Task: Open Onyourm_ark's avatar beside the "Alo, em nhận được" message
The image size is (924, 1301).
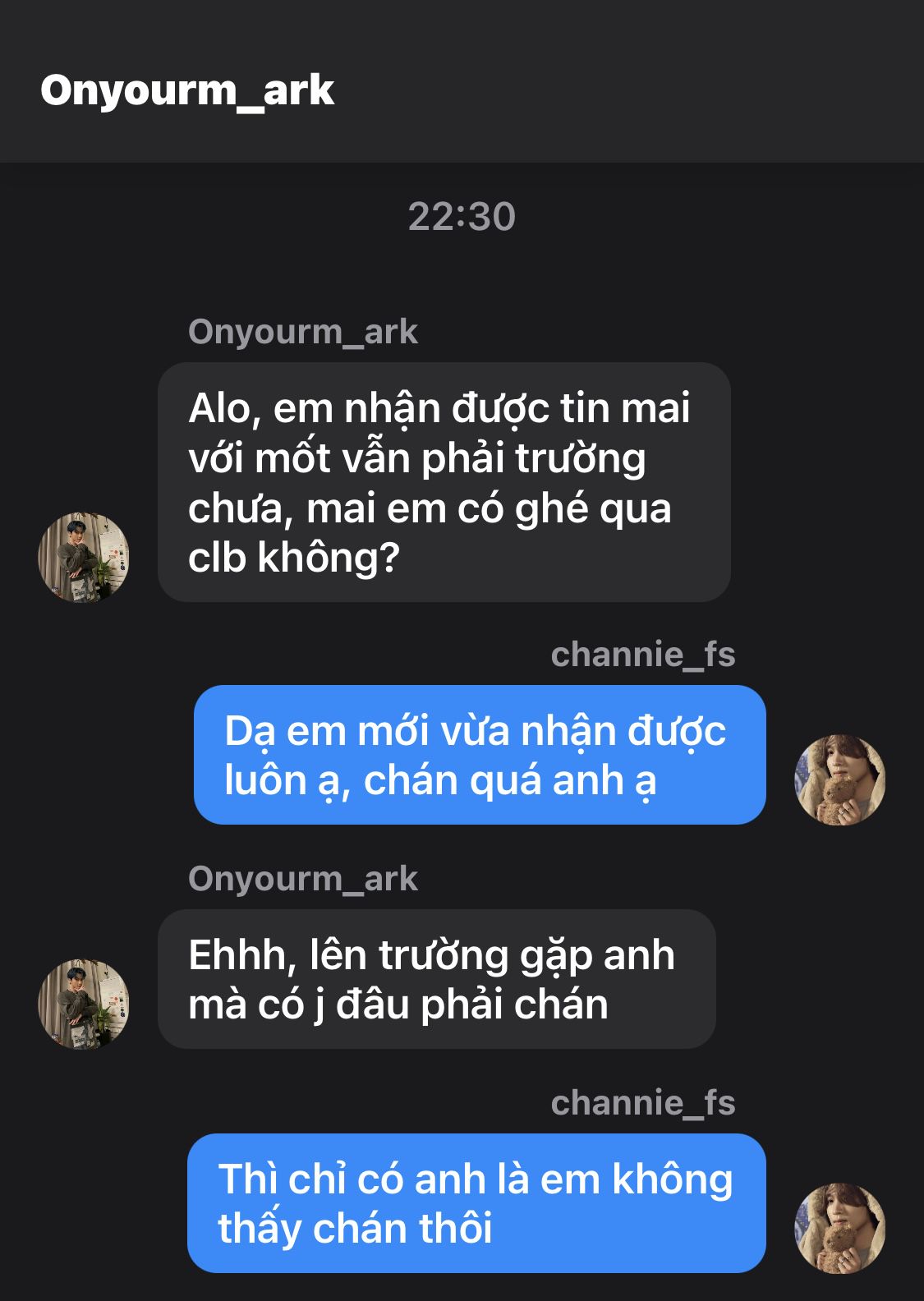Action: (x=84, y=558)
